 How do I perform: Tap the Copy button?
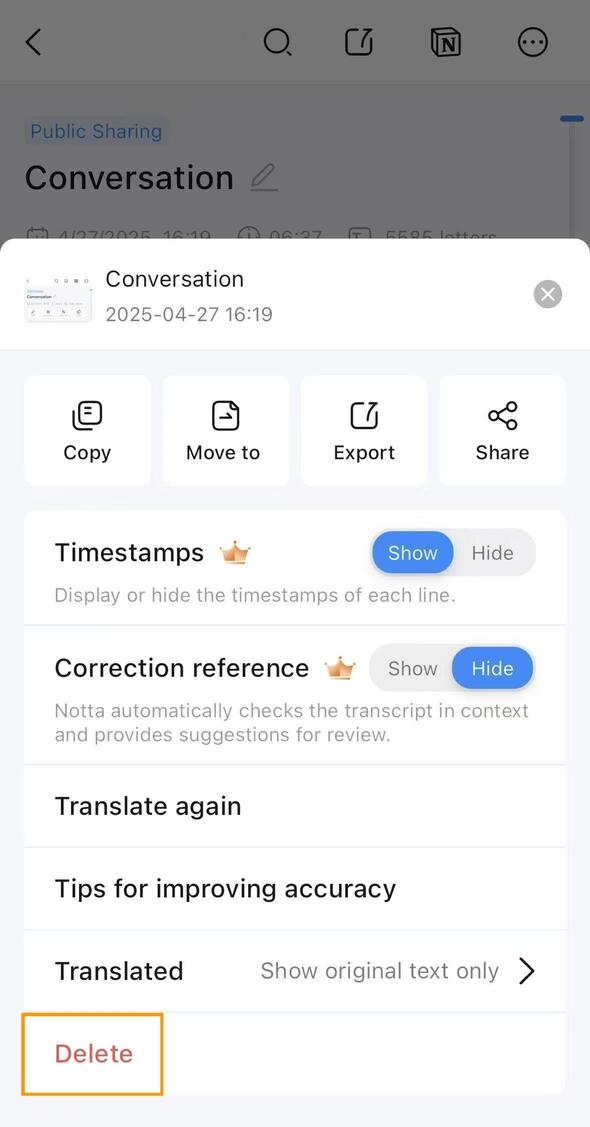click(x=87, y=431)
